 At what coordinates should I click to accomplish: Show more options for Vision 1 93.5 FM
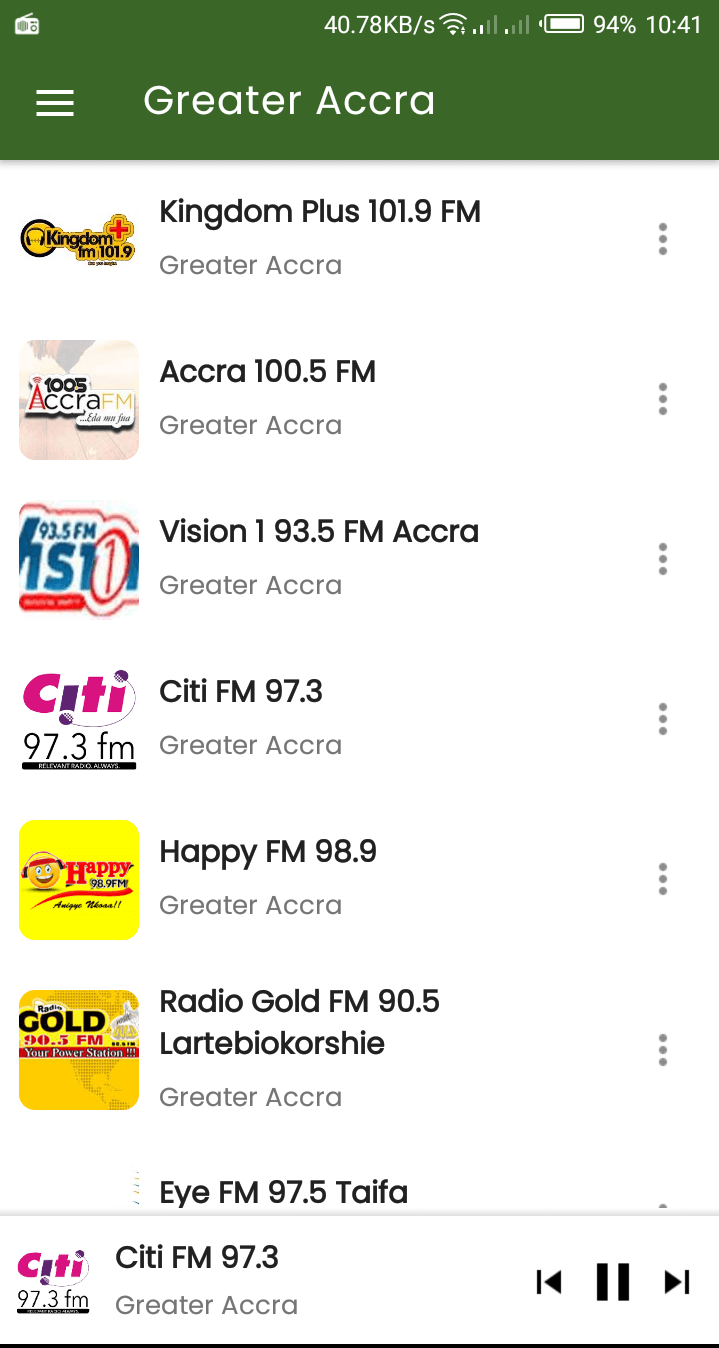662,559
